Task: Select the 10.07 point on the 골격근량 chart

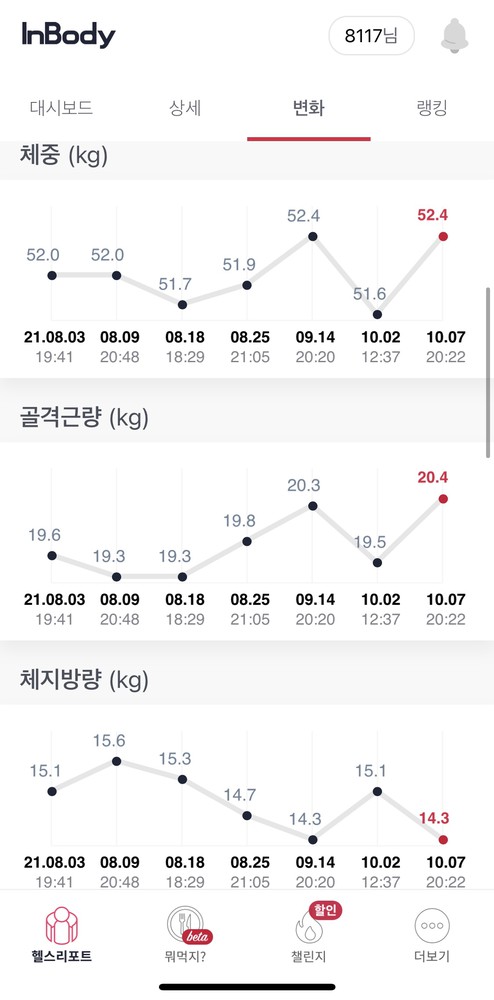Action: click(443, 499)
